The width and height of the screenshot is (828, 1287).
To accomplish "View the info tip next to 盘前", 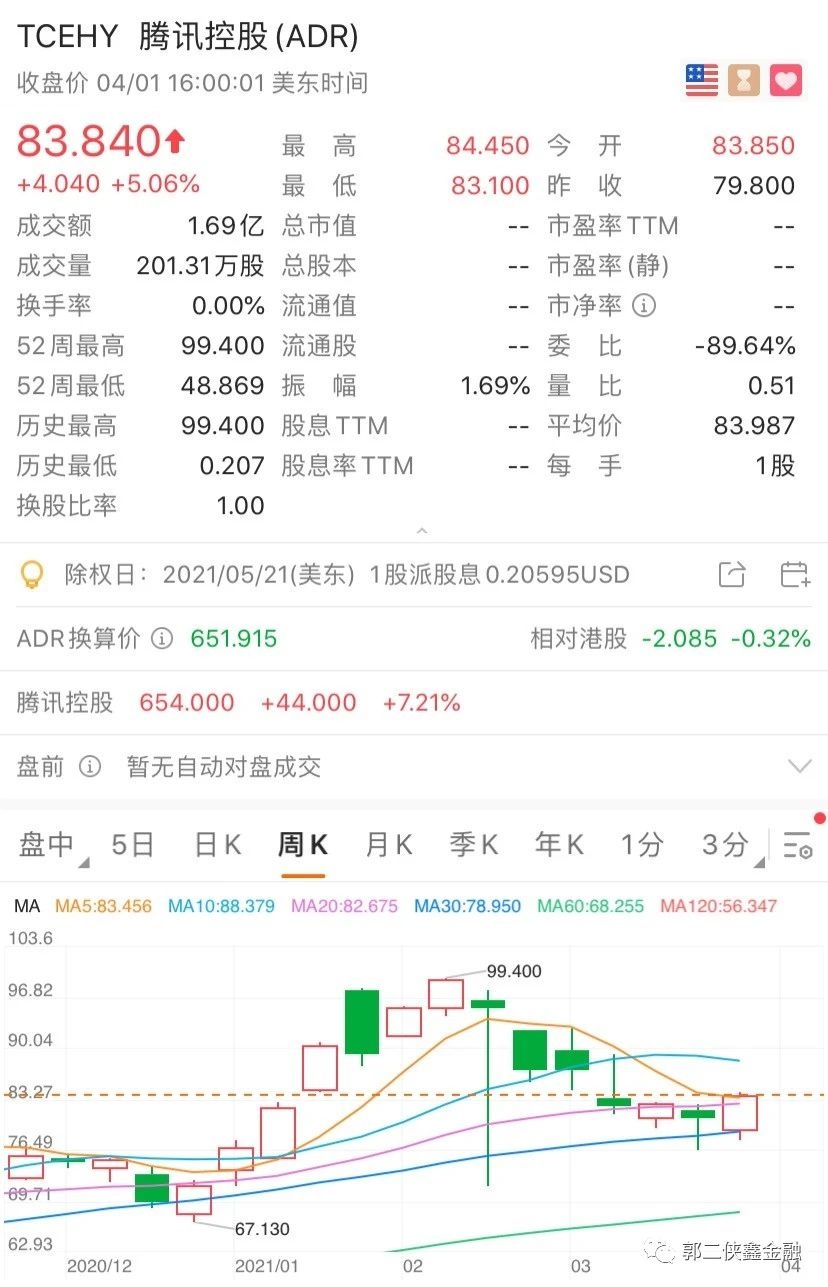I will [x=90, y=767].
